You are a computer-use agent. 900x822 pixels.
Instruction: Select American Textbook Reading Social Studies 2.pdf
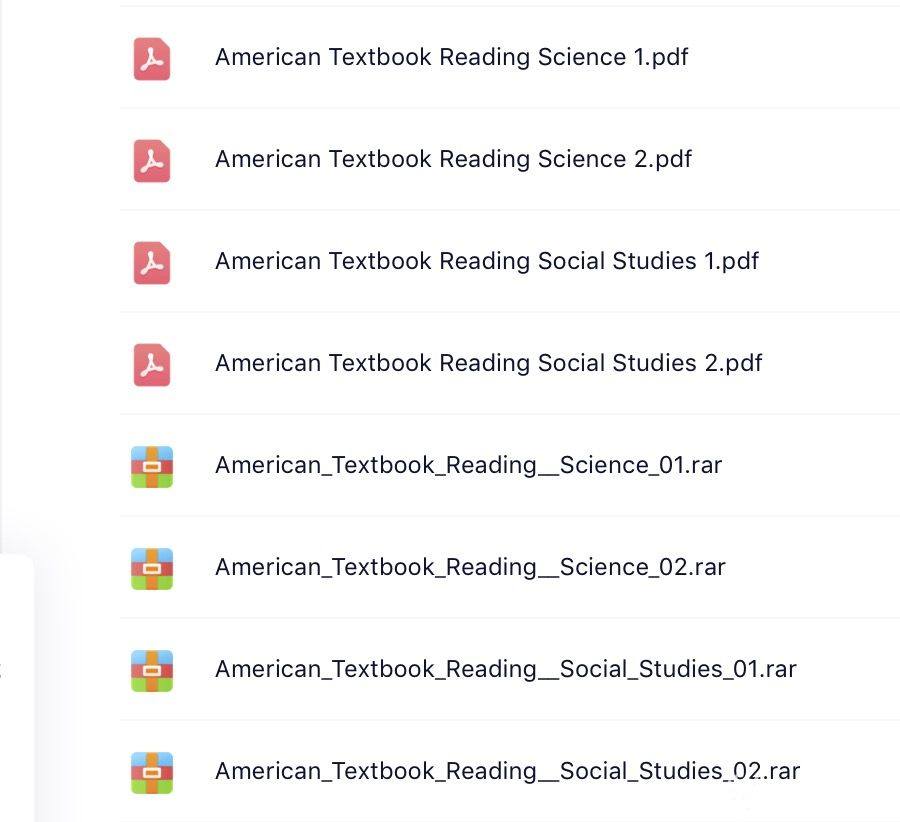(x=488, y=363)
